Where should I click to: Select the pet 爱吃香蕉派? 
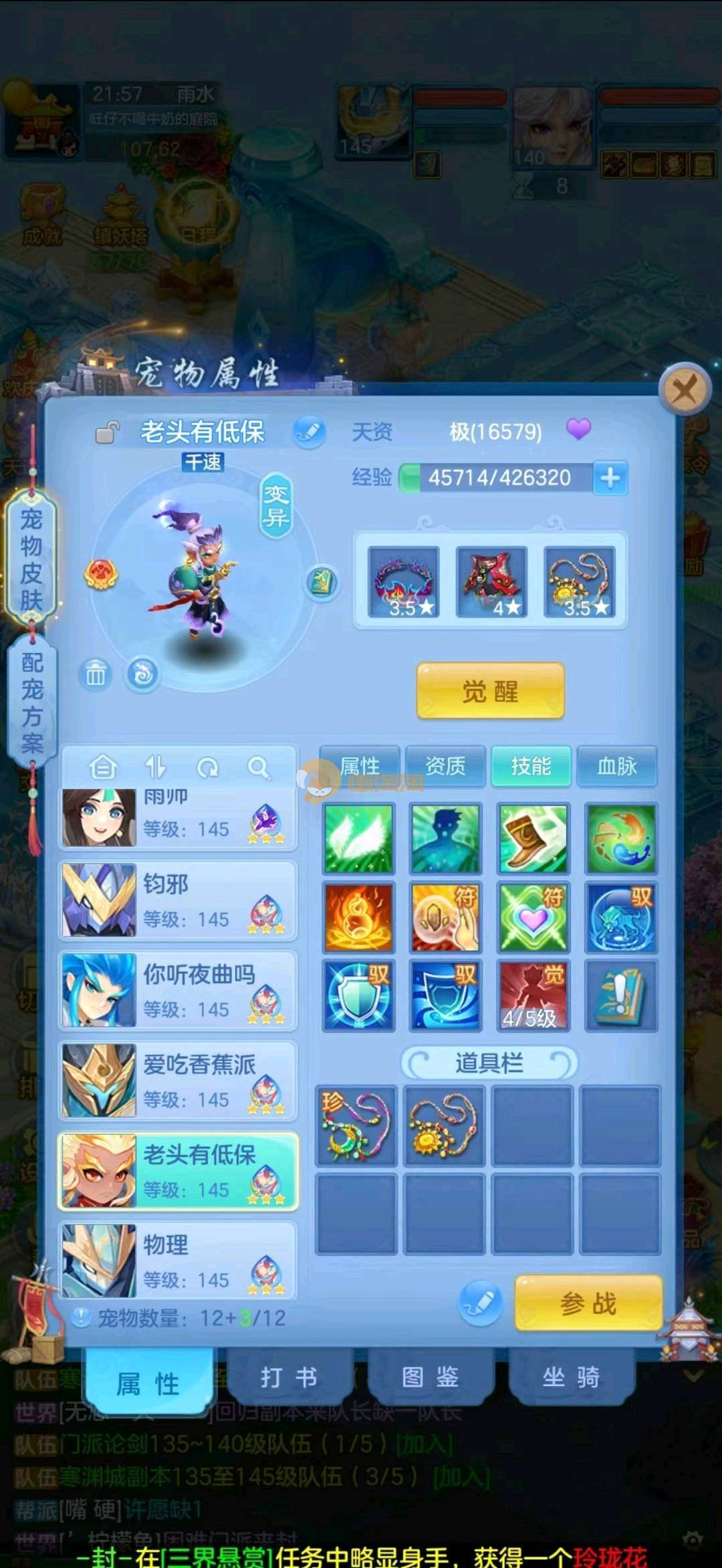tap(178, 1081)
